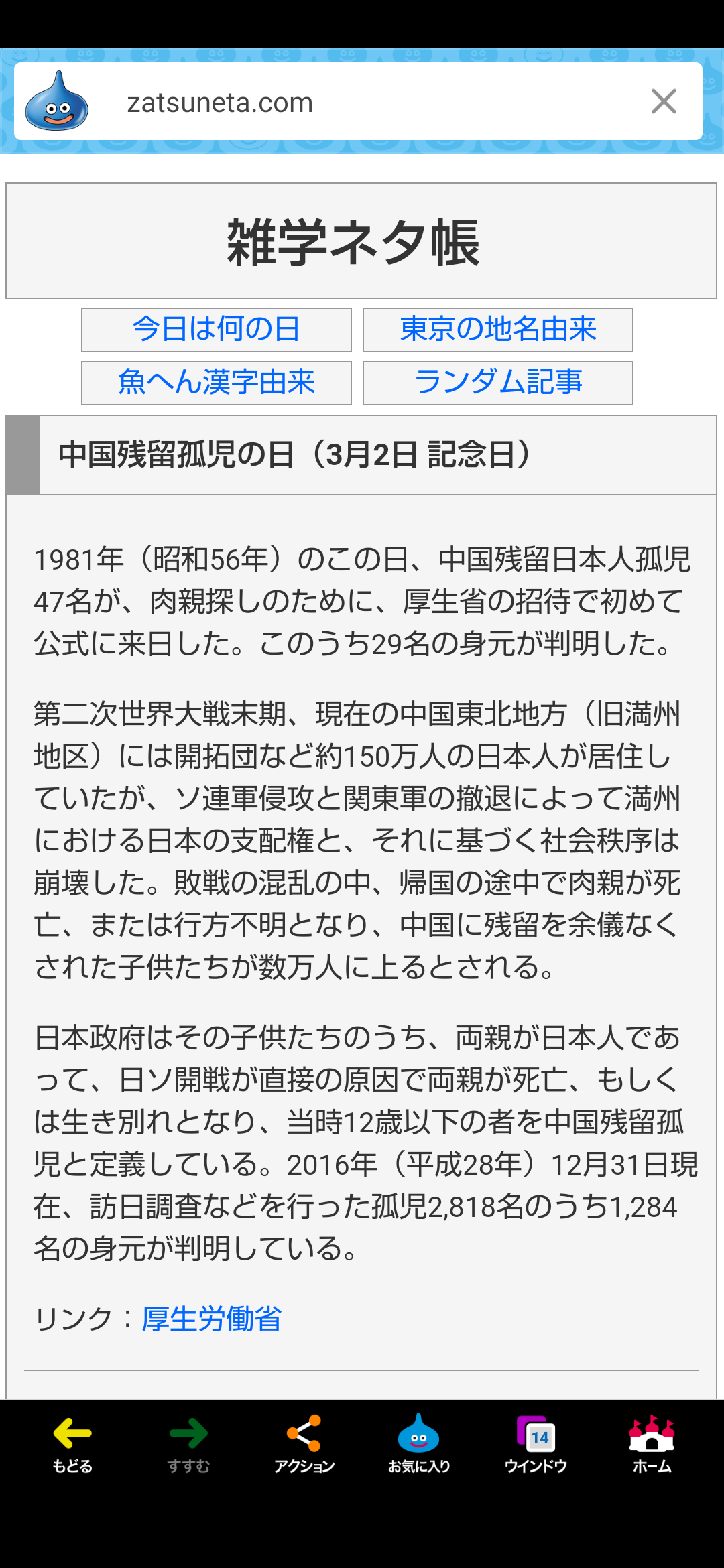
Task: Clear the address bar with the X
Action: point(664,102)
